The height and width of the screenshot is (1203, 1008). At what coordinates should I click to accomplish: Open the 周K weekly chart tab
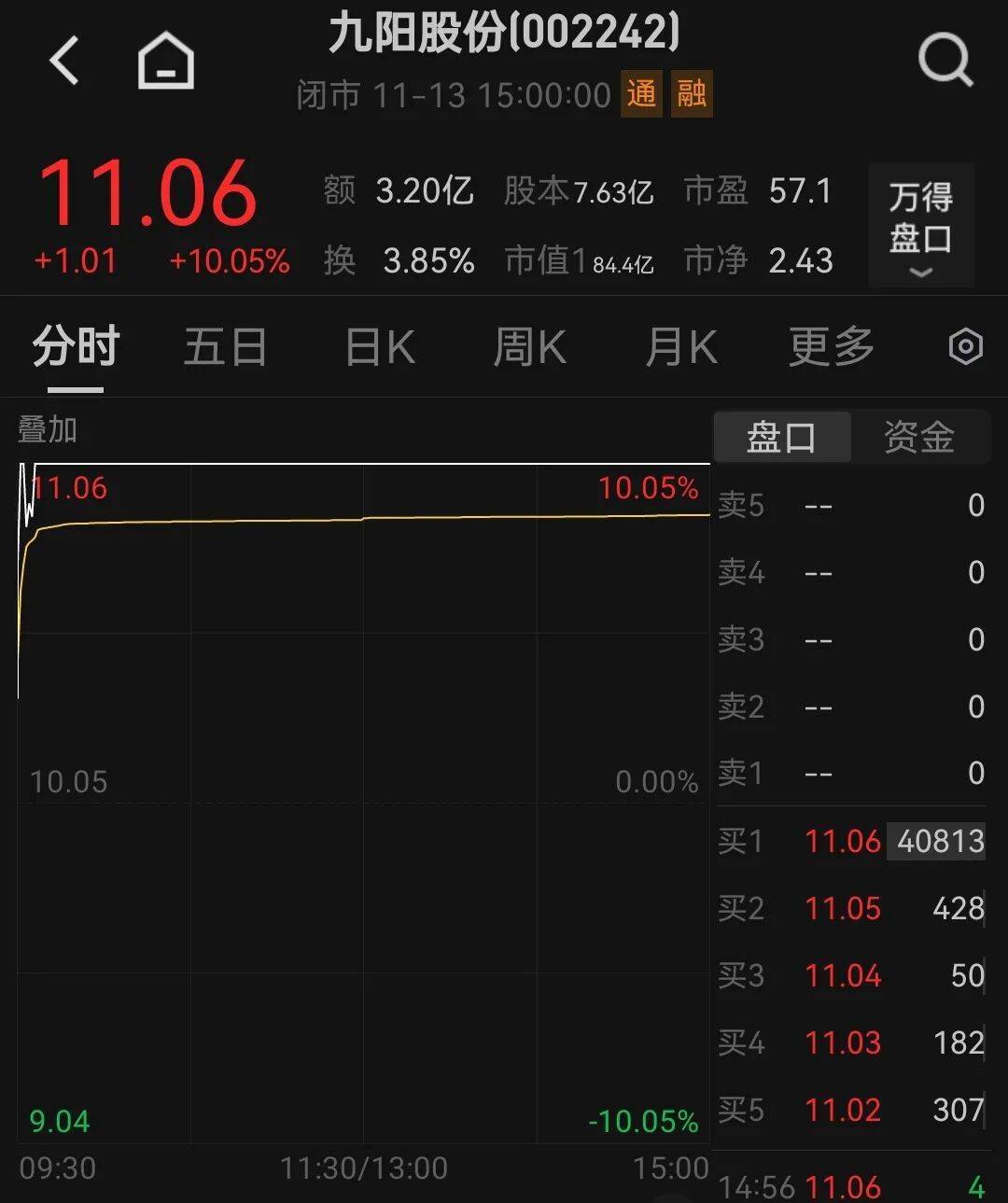[528, 346]
